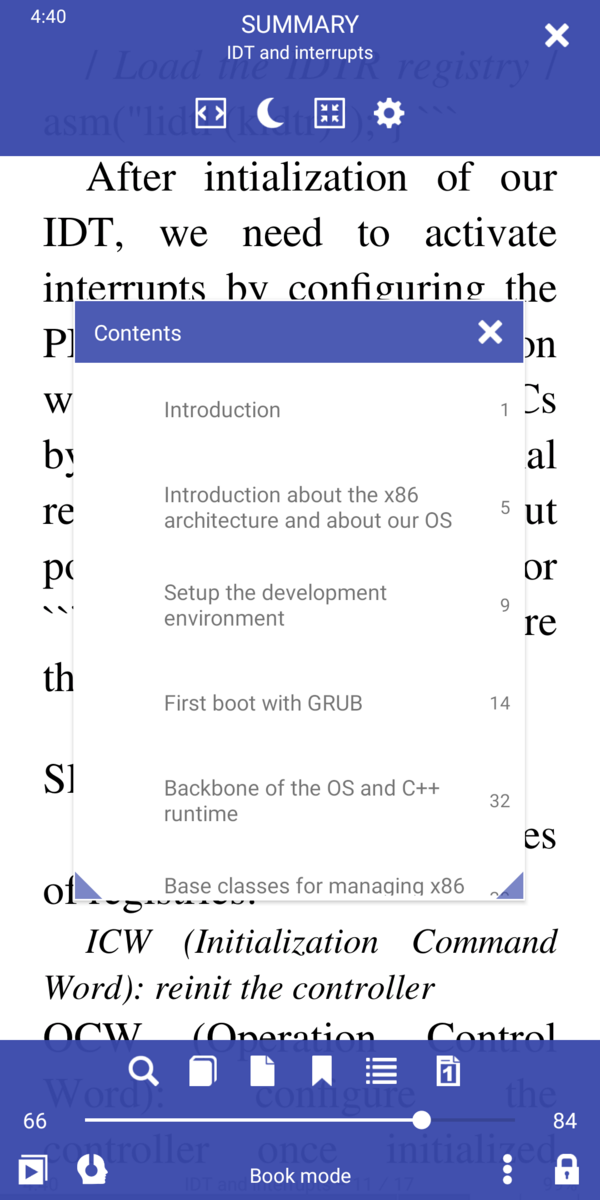The width and height of the screenshot is (600, 1200).
Task: Jump to First boot with GRUB
Action: click(263, 703)
